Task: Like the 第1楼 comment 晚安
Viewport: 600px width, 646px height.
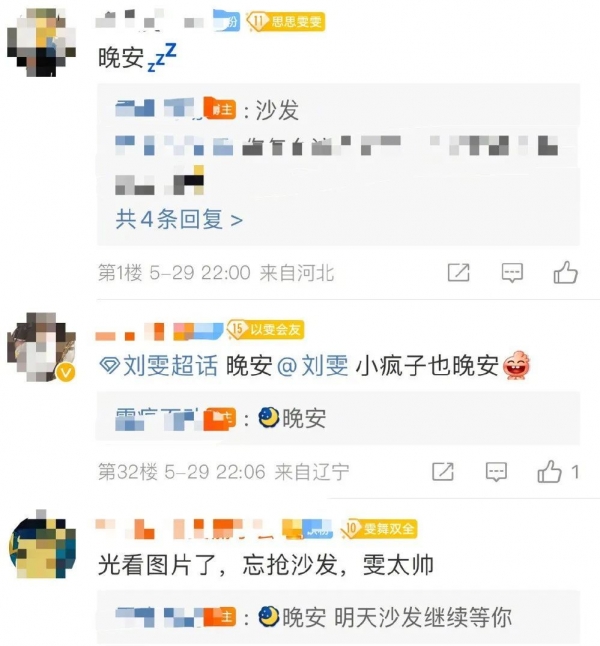Action: (565, 272)
